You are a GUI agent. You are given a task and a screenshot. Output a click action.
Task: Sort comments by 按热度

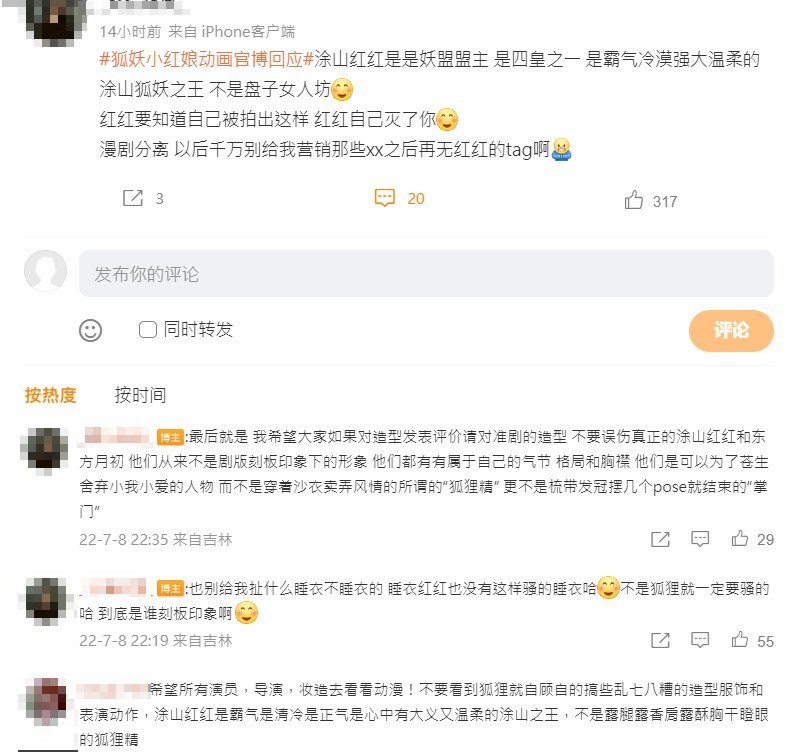click(50, 395)
